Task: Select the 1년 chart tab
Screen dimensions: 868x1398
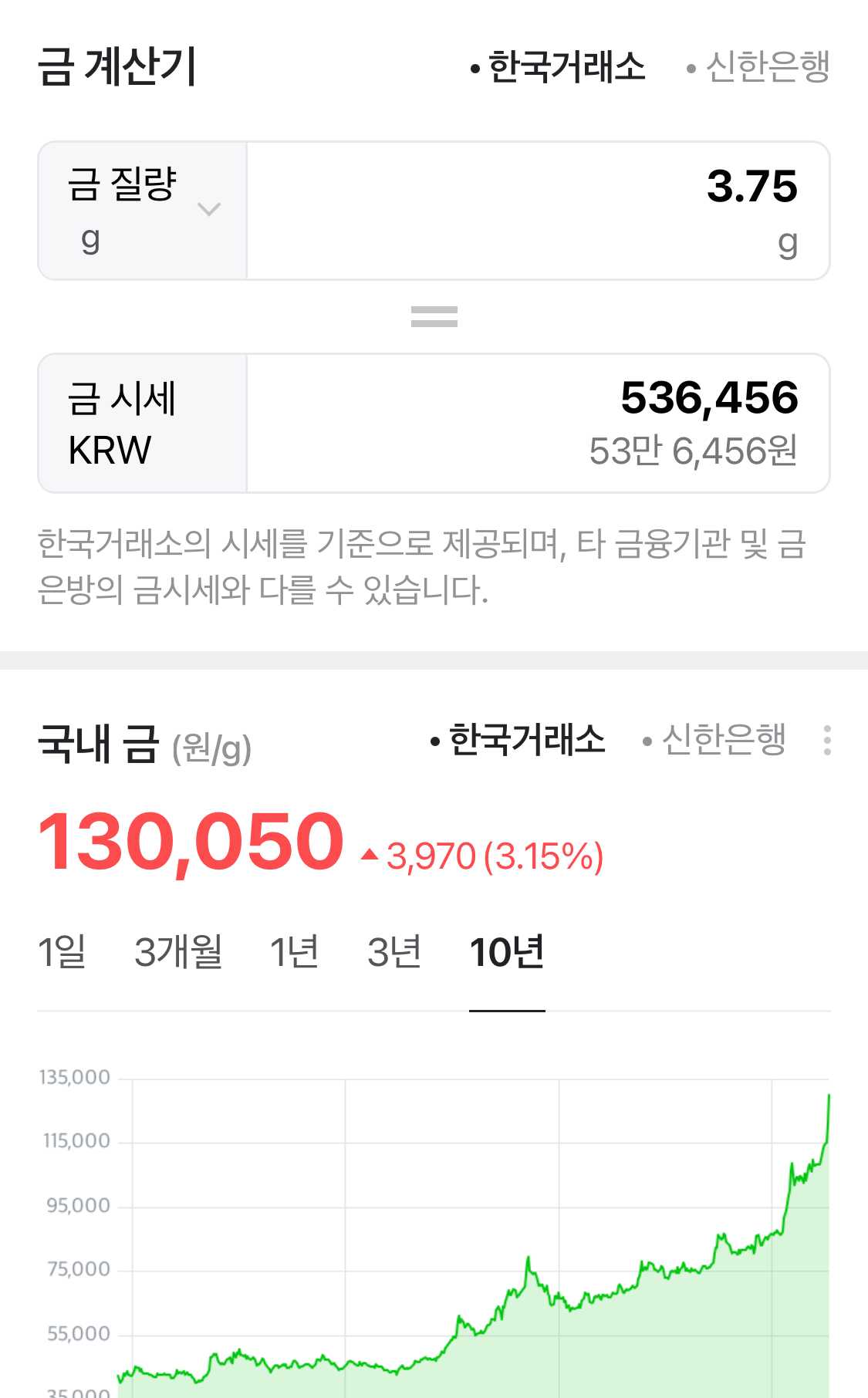Action: tap(294, 951)
